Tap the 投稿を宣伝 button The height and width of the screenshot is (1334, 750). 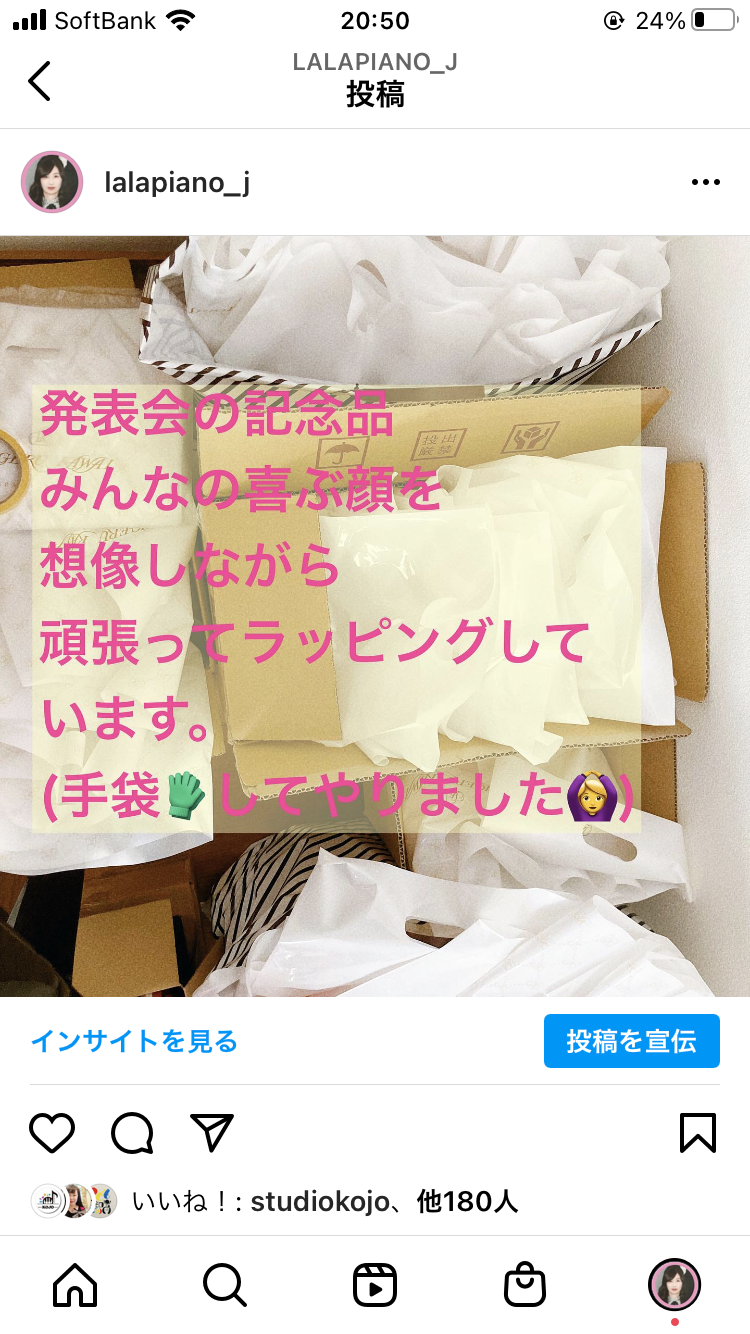point(632,1041)
